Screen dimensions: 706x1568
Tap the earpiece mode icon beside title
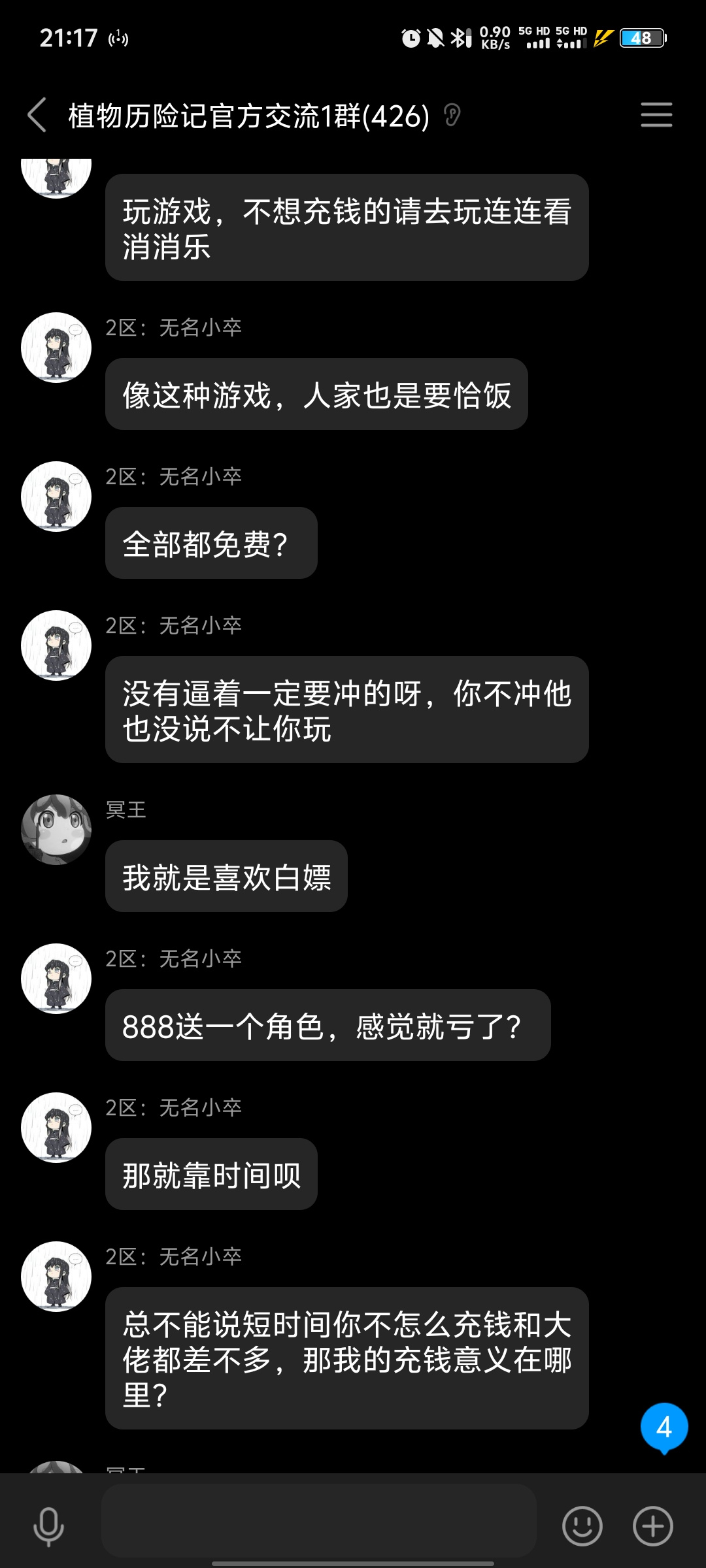click(x=452, y=116)
